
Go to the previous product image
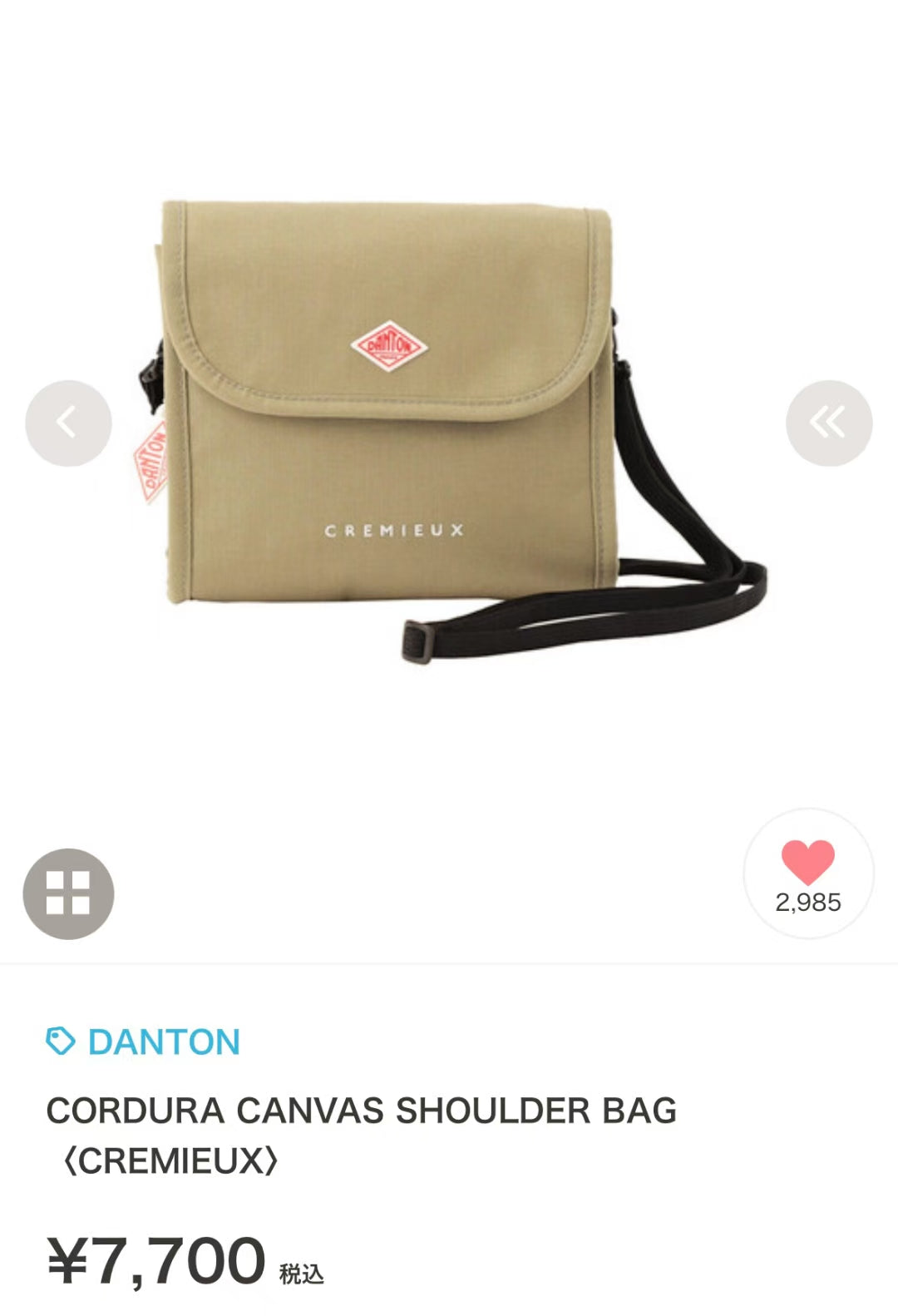pos(68,423)
